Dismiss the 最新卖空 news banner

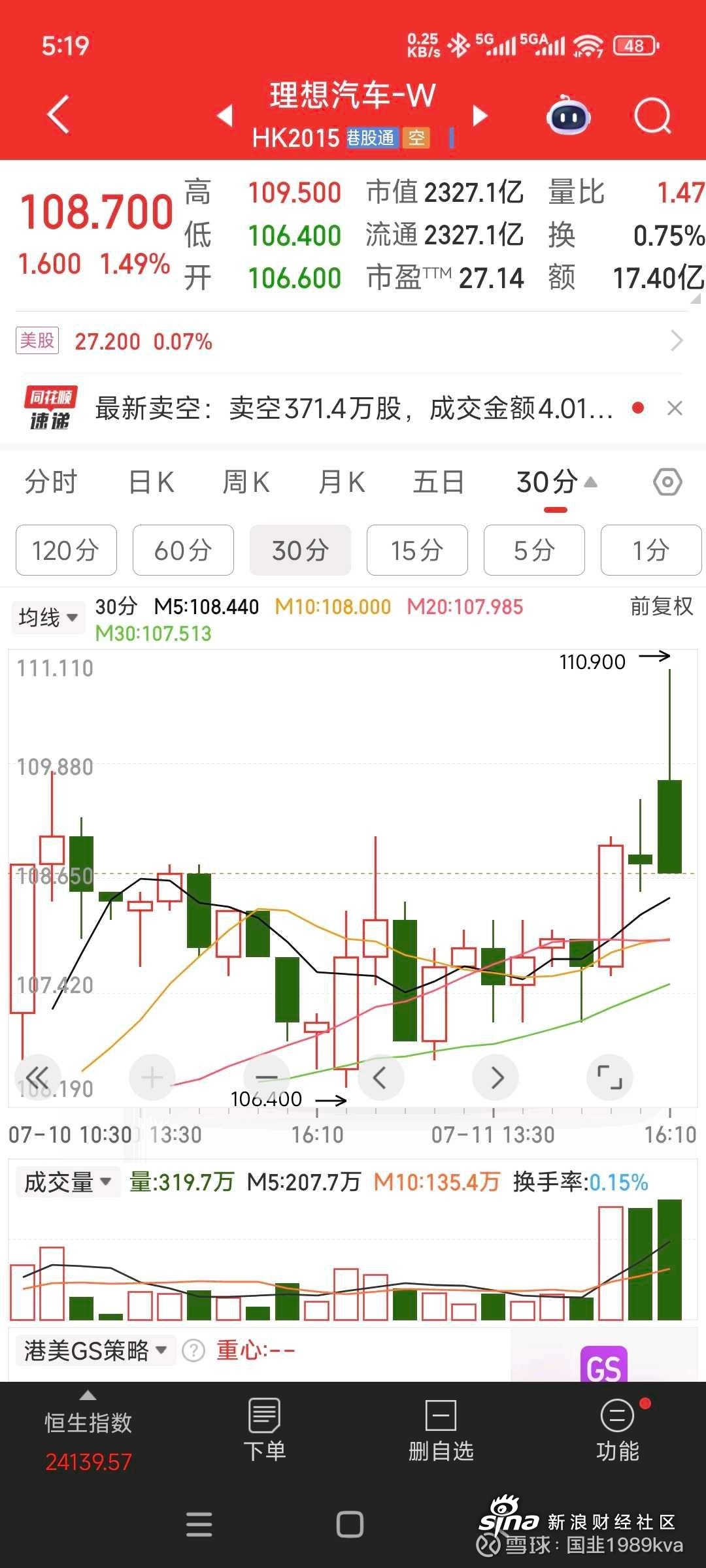coord(675,408)
